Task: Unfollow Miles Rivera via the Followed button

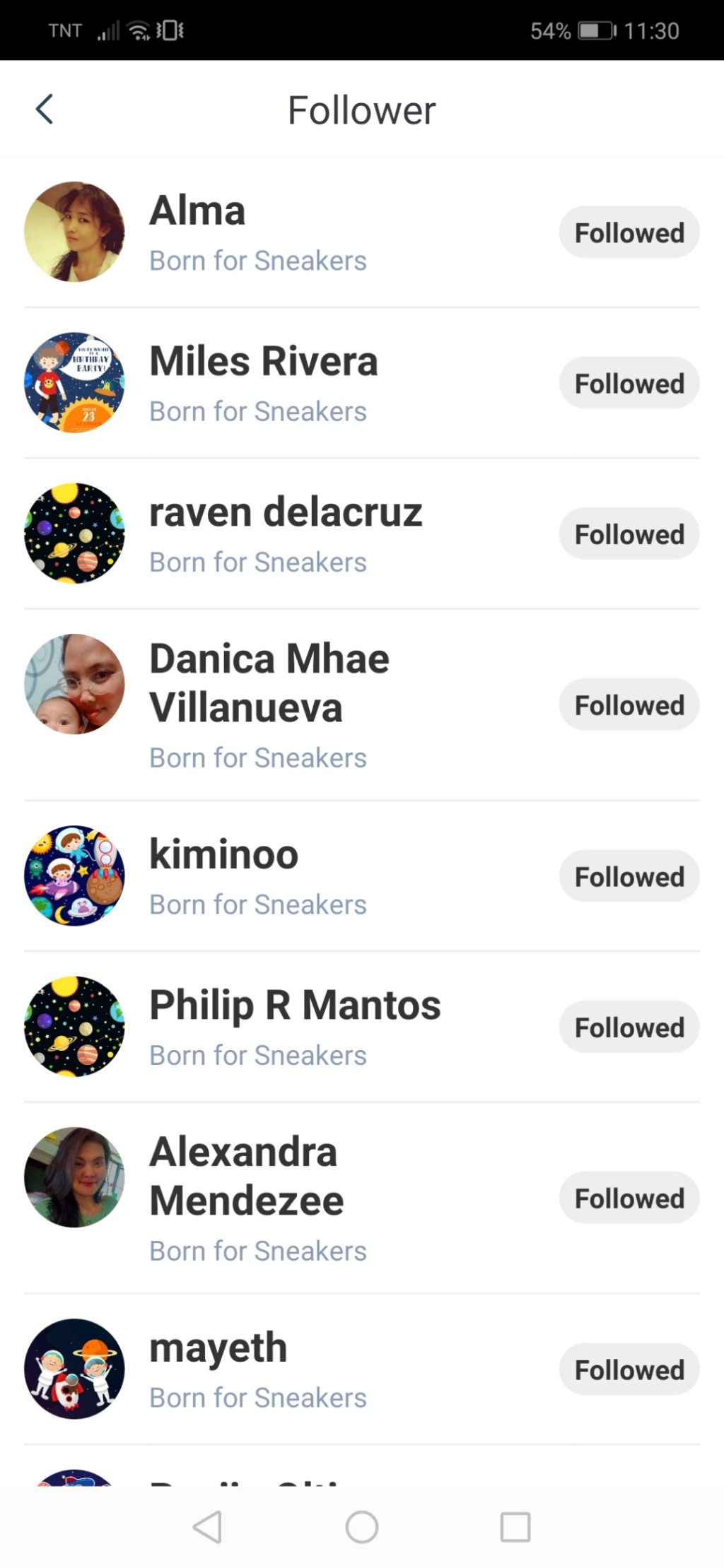Action: 629,383
